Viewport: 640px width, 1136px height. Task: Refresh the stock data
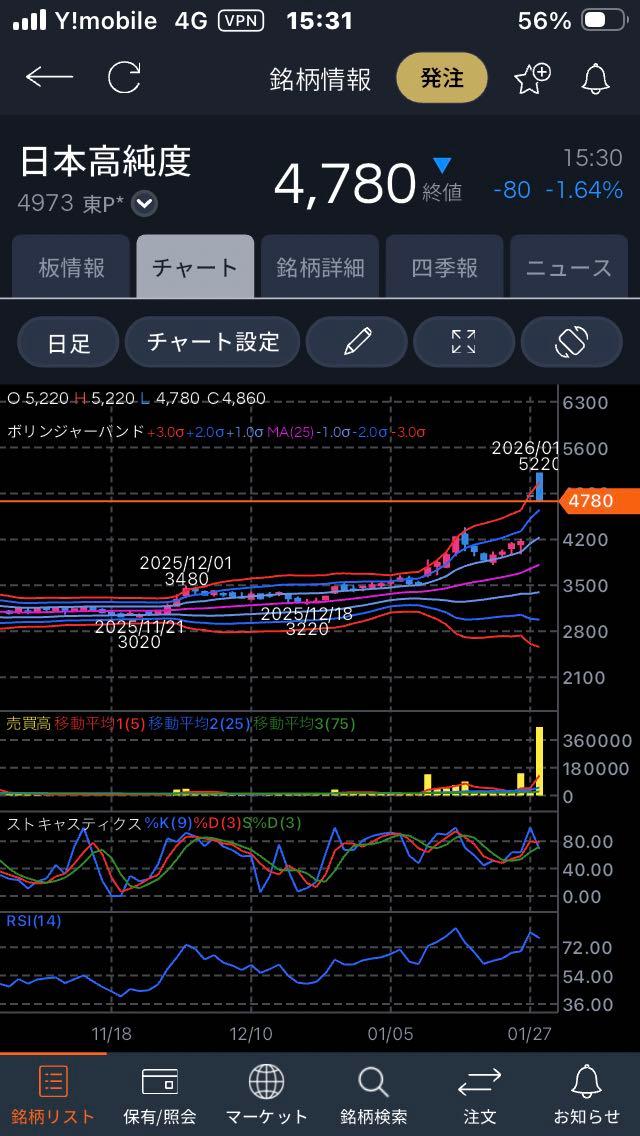(x=124, y=78)
